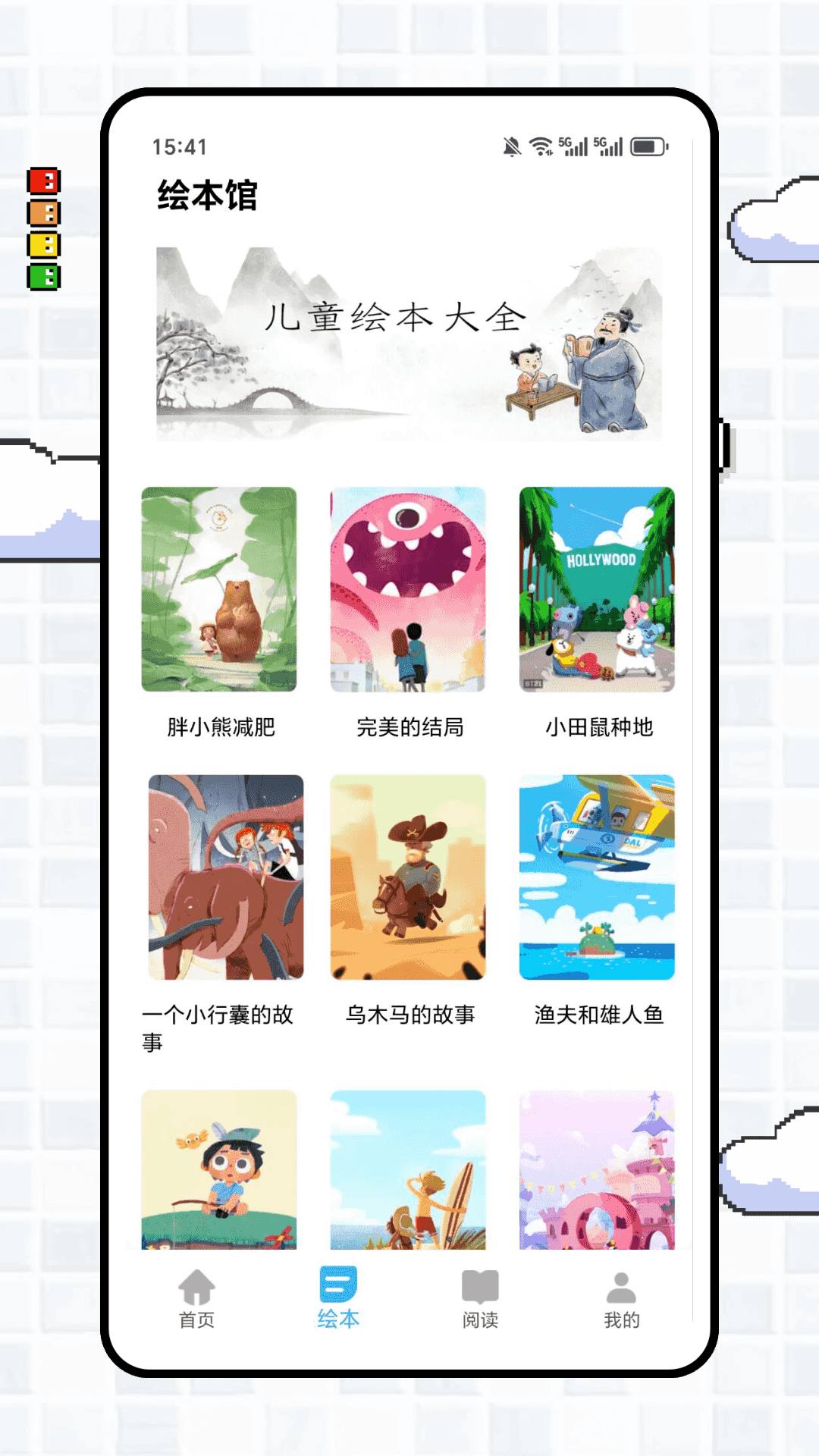This screenshot has width=819, height=1456.
Task: Tap the 5G signal icon in the status bar
Action: [x=573, y=146]
